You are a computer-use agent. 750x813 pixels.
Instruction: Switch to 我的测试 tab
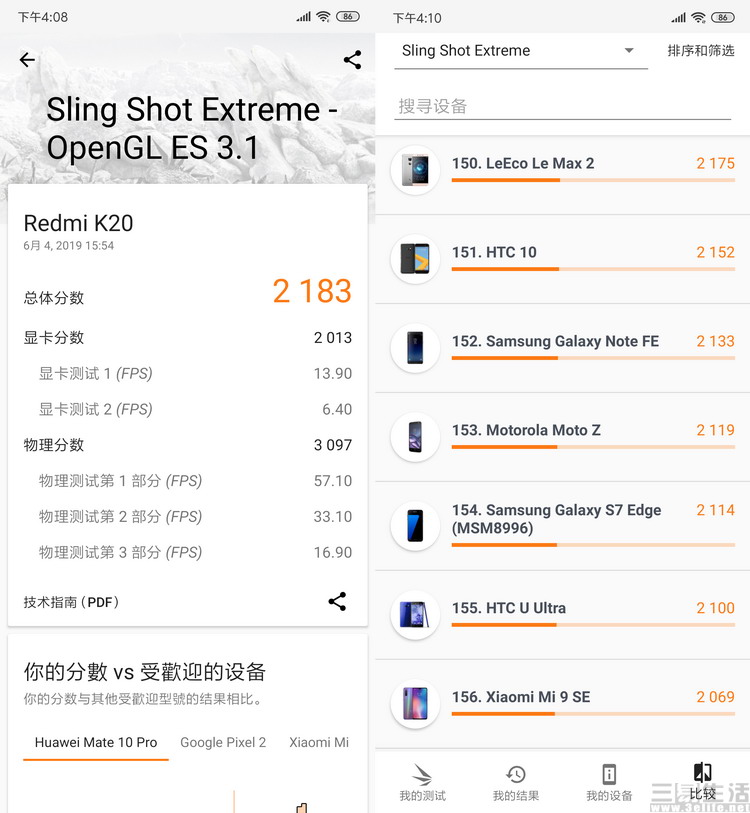coord(422,783)
